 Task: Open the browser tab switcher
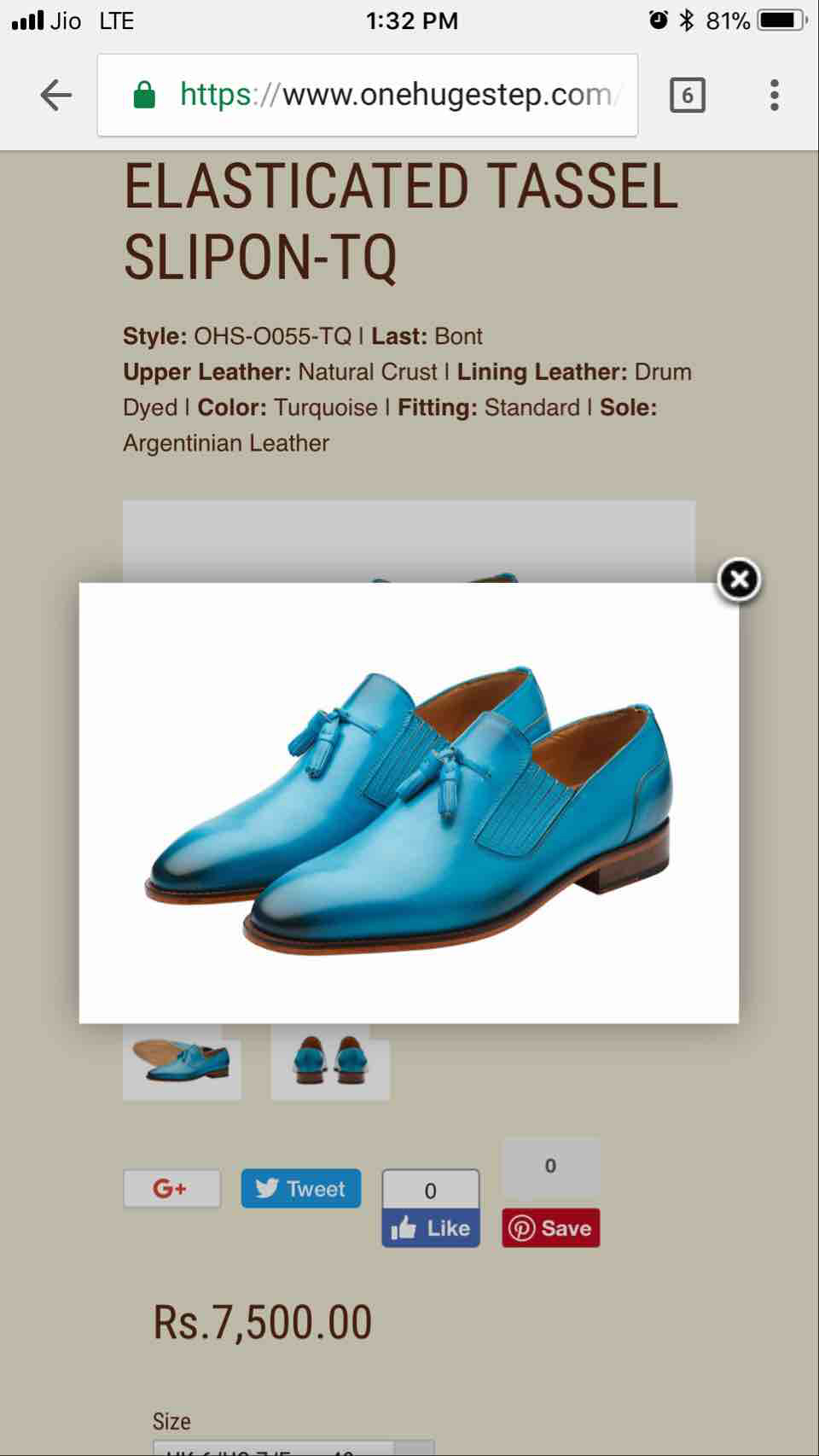pos(687,95)
